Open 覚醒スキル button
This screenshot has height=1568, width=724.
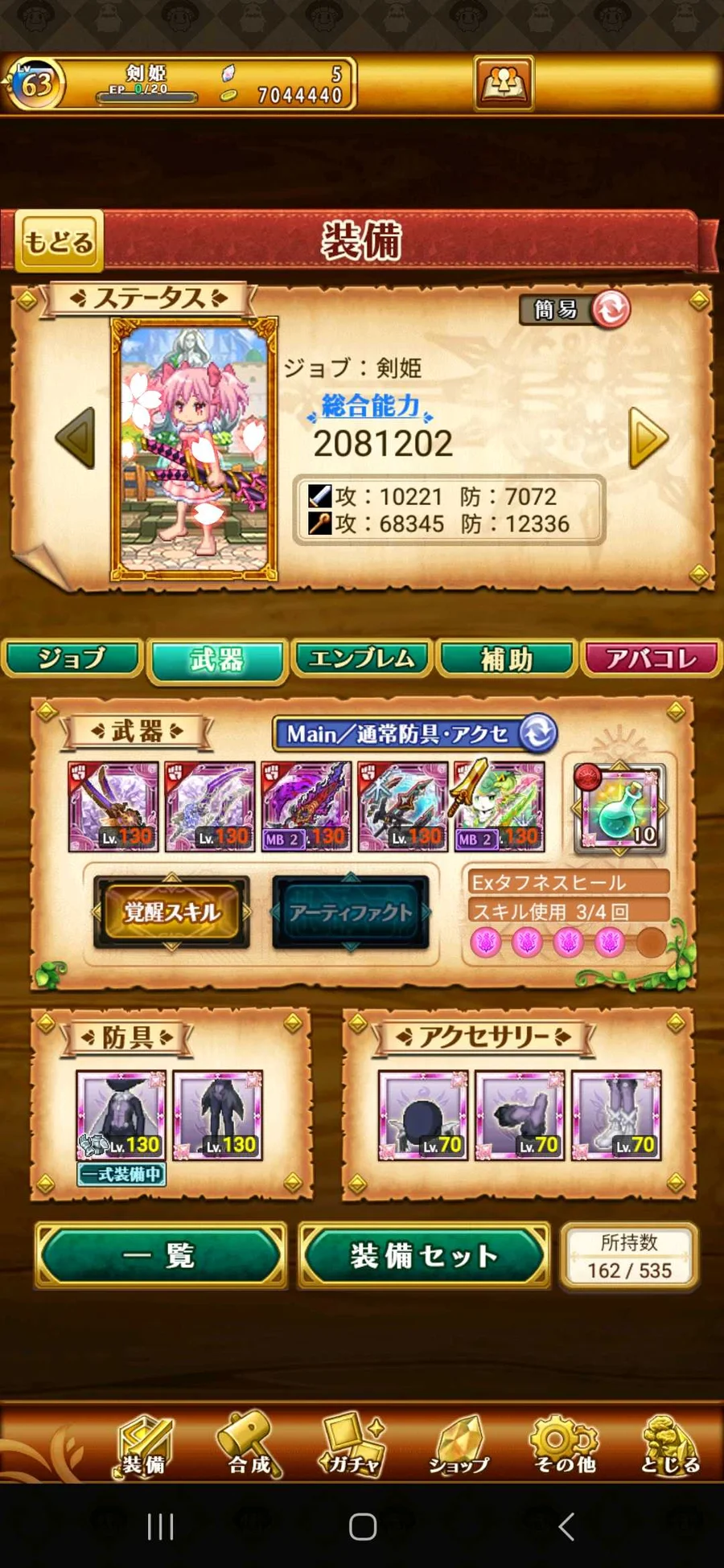tap(171, 912)
